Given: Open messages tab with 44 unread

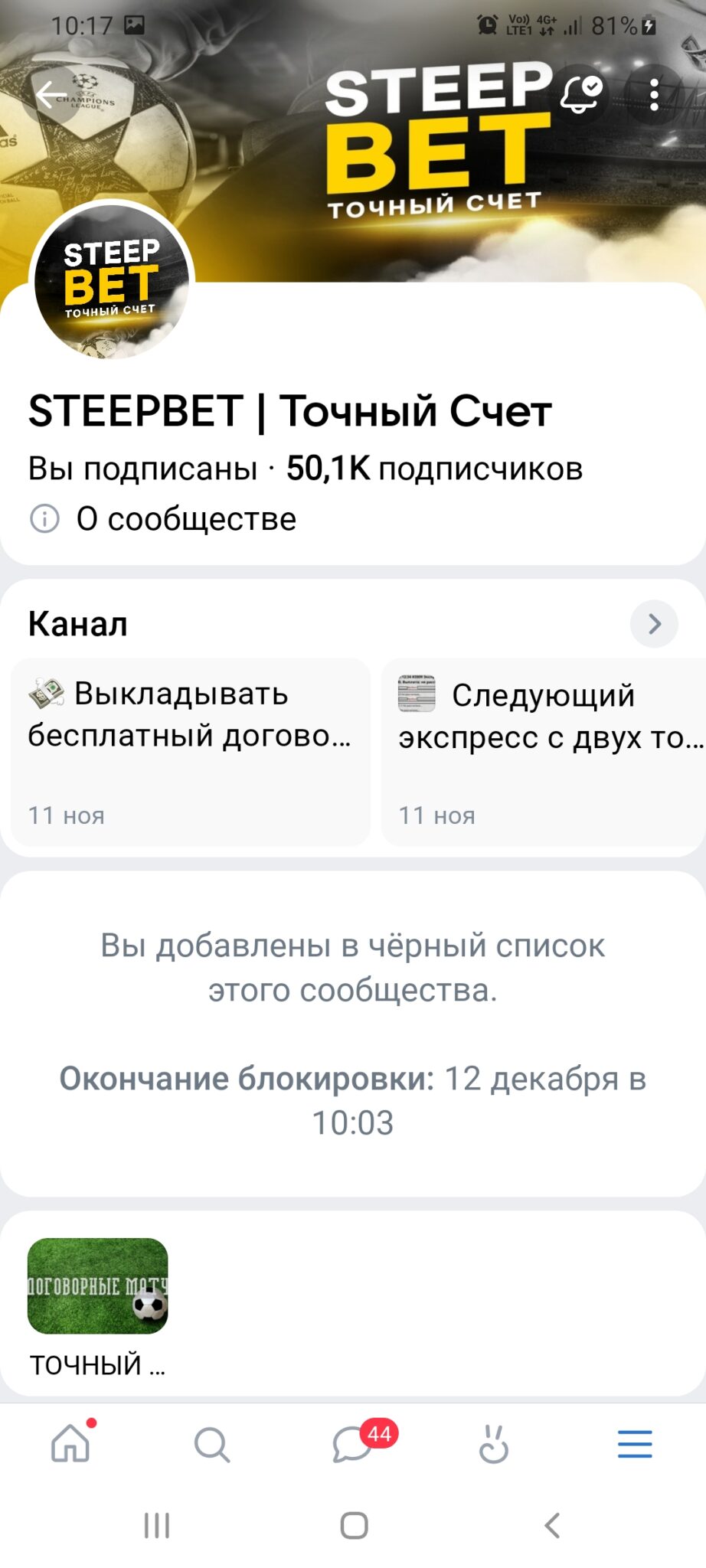Looking at the screenshot, I should point(354,1444).
